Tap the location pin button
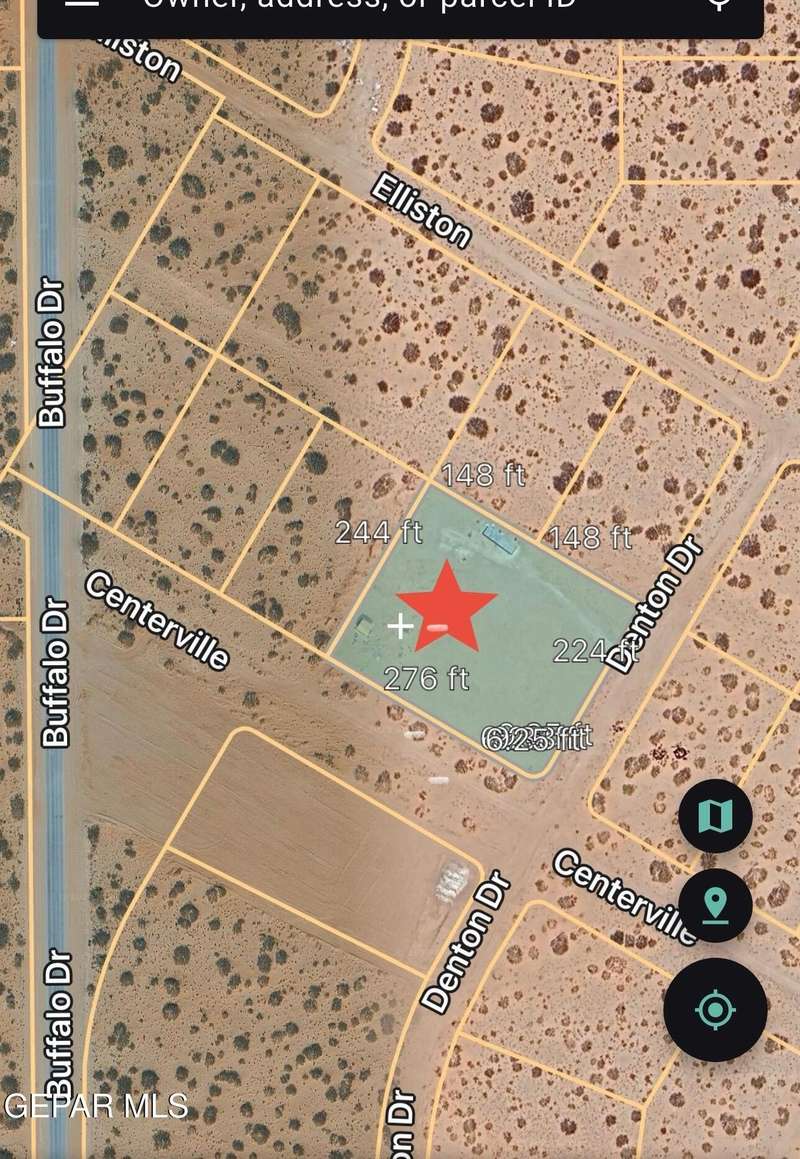 pos(715,906)
